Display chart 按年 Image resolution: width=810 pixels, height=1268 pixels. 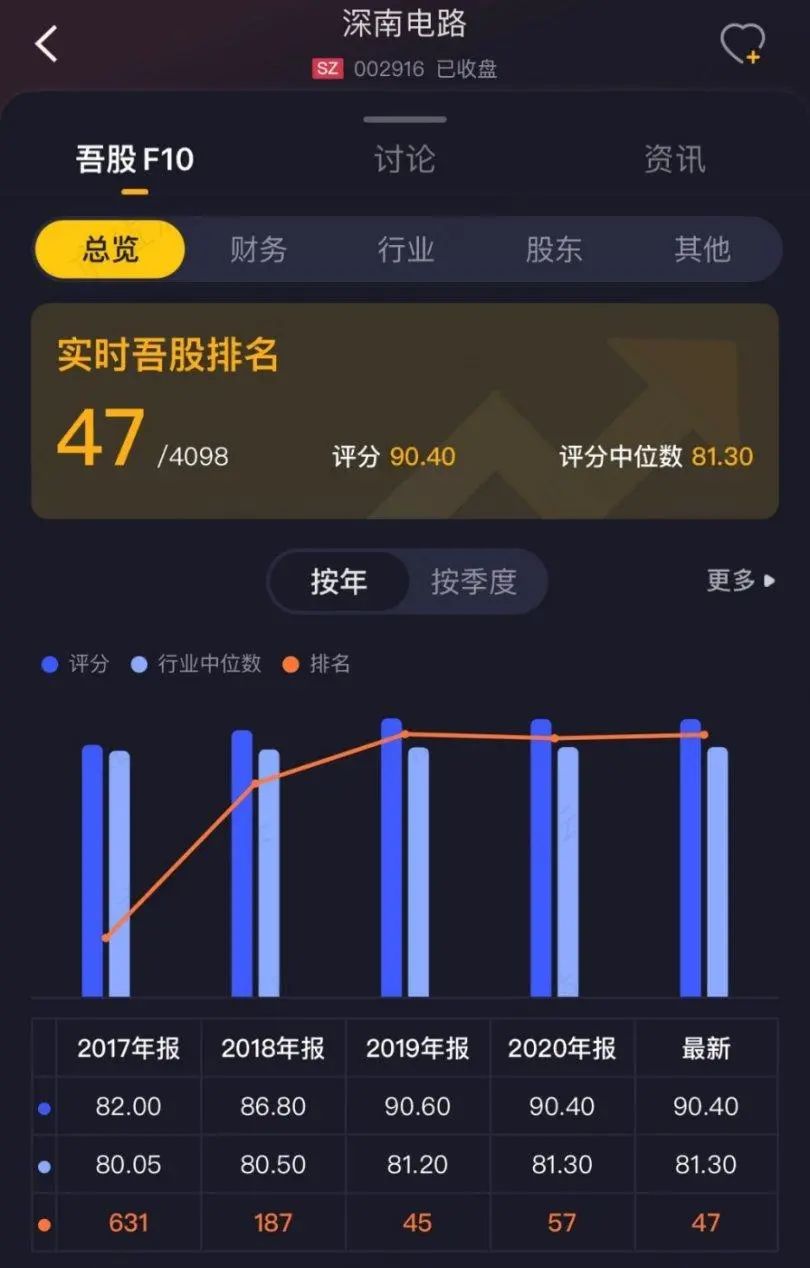pos(339,581)
